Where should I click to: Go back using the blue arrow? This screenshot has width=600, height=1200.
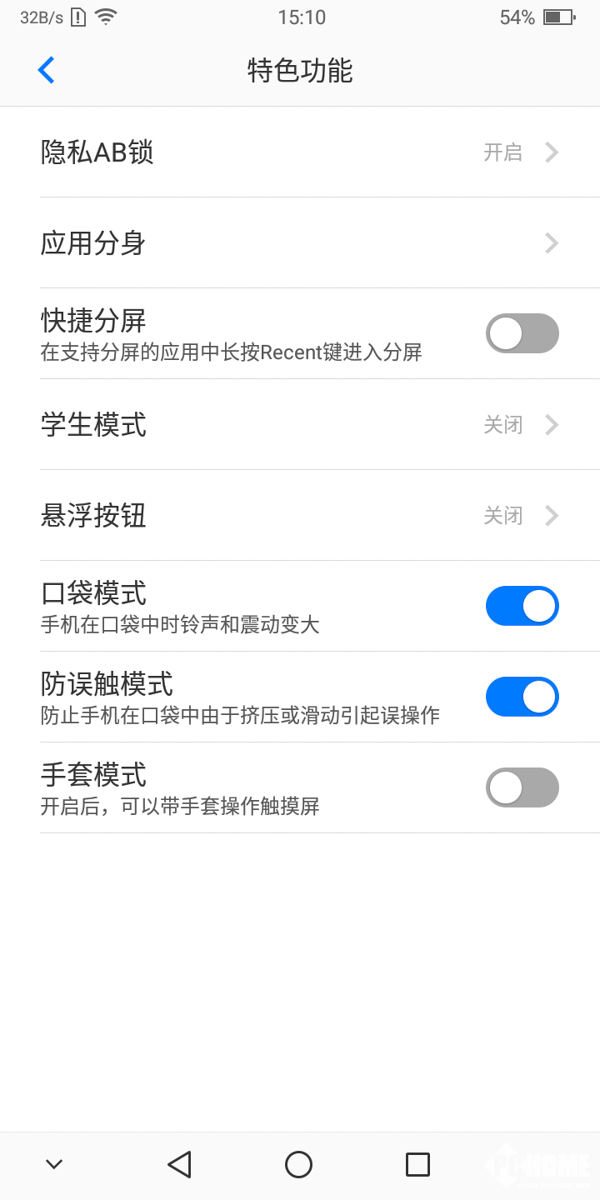46,70
